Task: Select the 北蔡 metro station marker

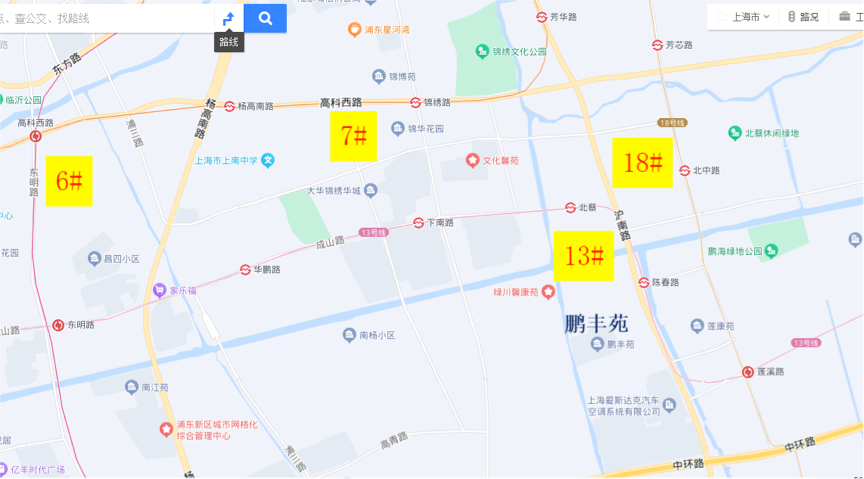Action: coord(570,208)
